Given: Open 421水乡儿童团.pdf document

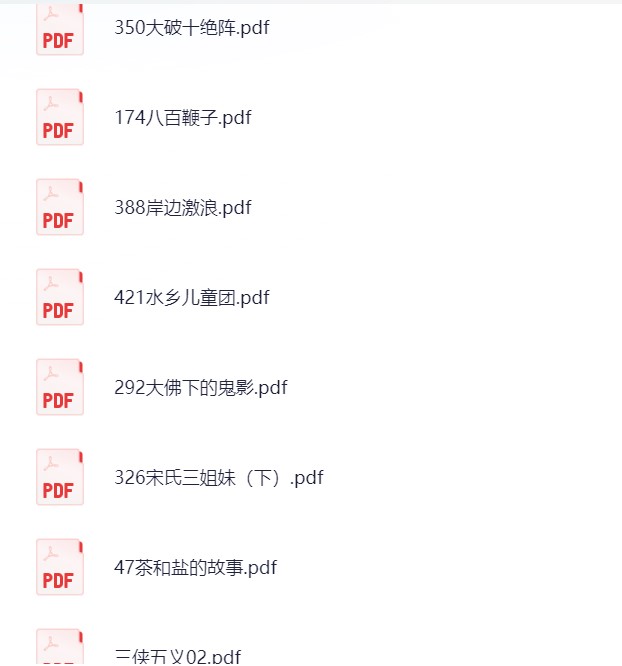Looking at the screenshot, I should [x=191, y=298].
